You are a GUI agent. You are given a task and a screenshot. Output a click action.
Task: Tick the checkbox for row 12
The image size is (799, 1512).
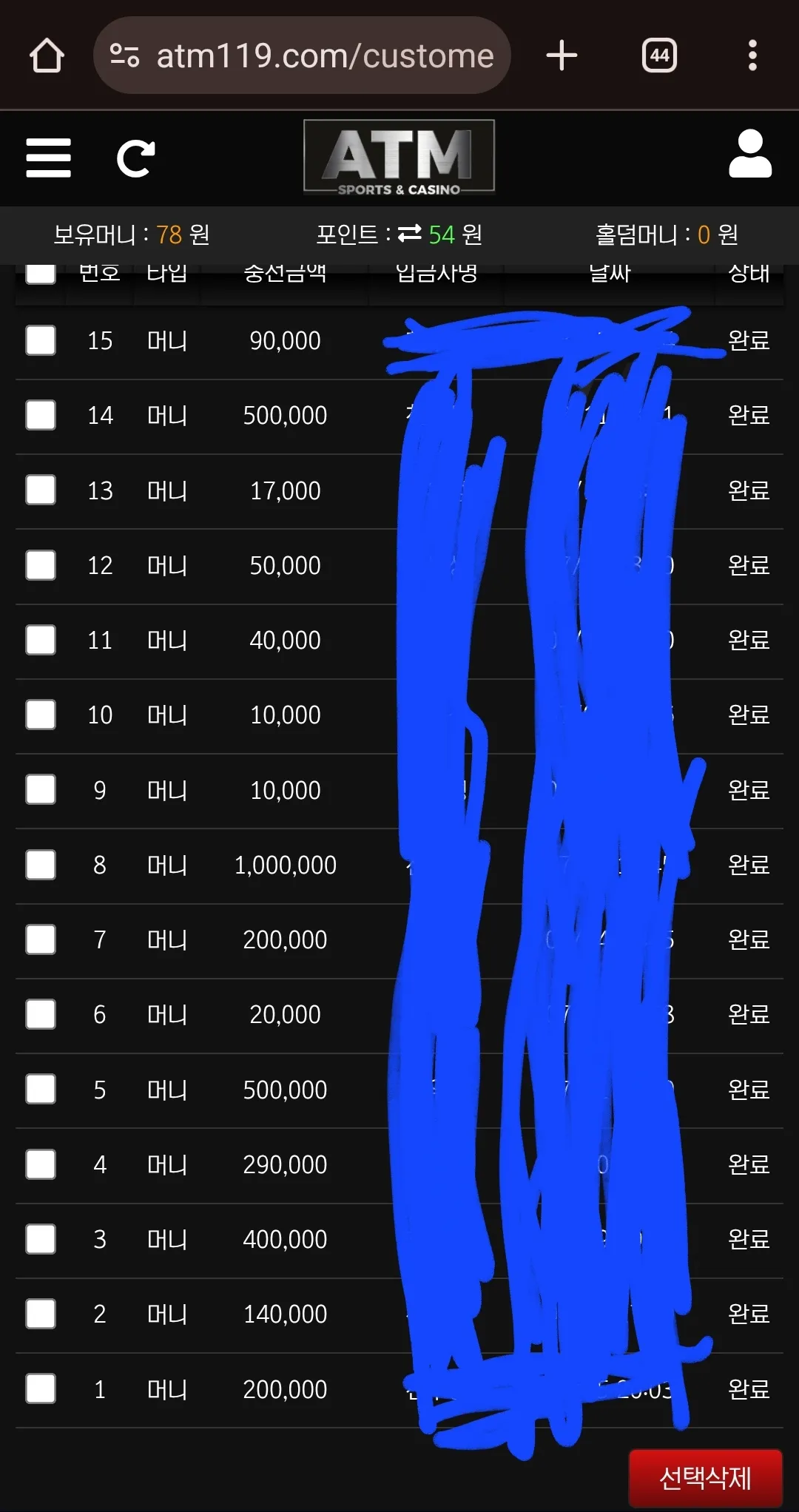coord(41,565)
